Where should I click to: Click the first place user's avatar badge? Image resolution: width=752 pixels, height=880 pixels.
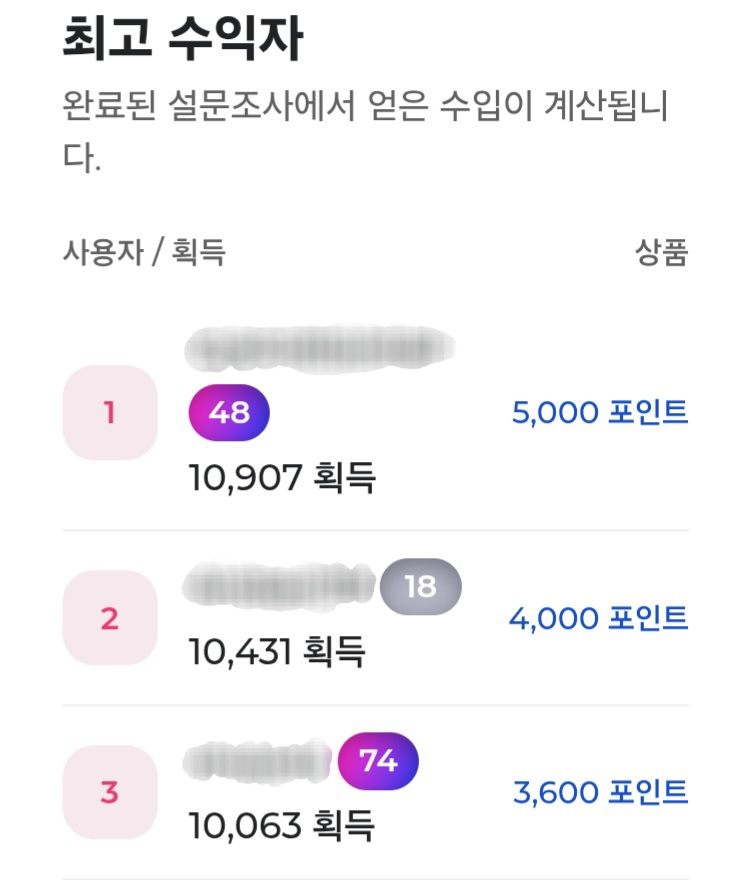(x=227, y=410)
